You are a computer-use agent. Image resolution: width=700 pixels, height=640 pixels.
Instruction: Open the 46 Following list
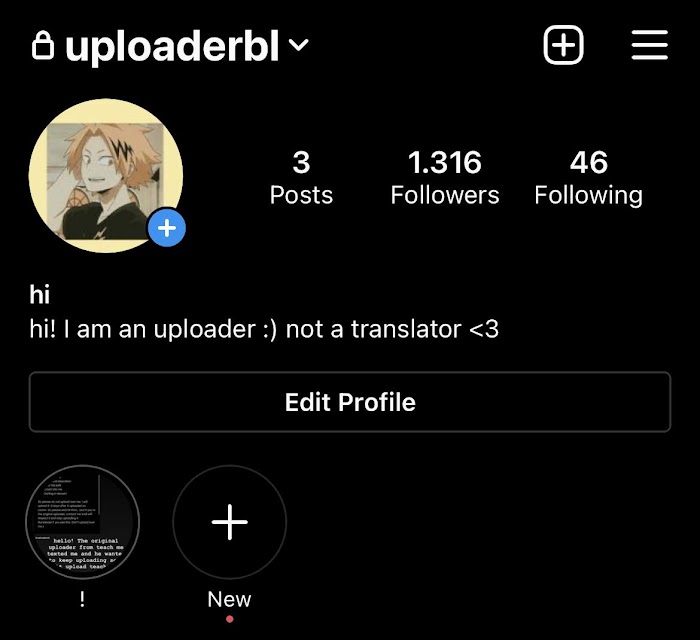pos(588,178)
